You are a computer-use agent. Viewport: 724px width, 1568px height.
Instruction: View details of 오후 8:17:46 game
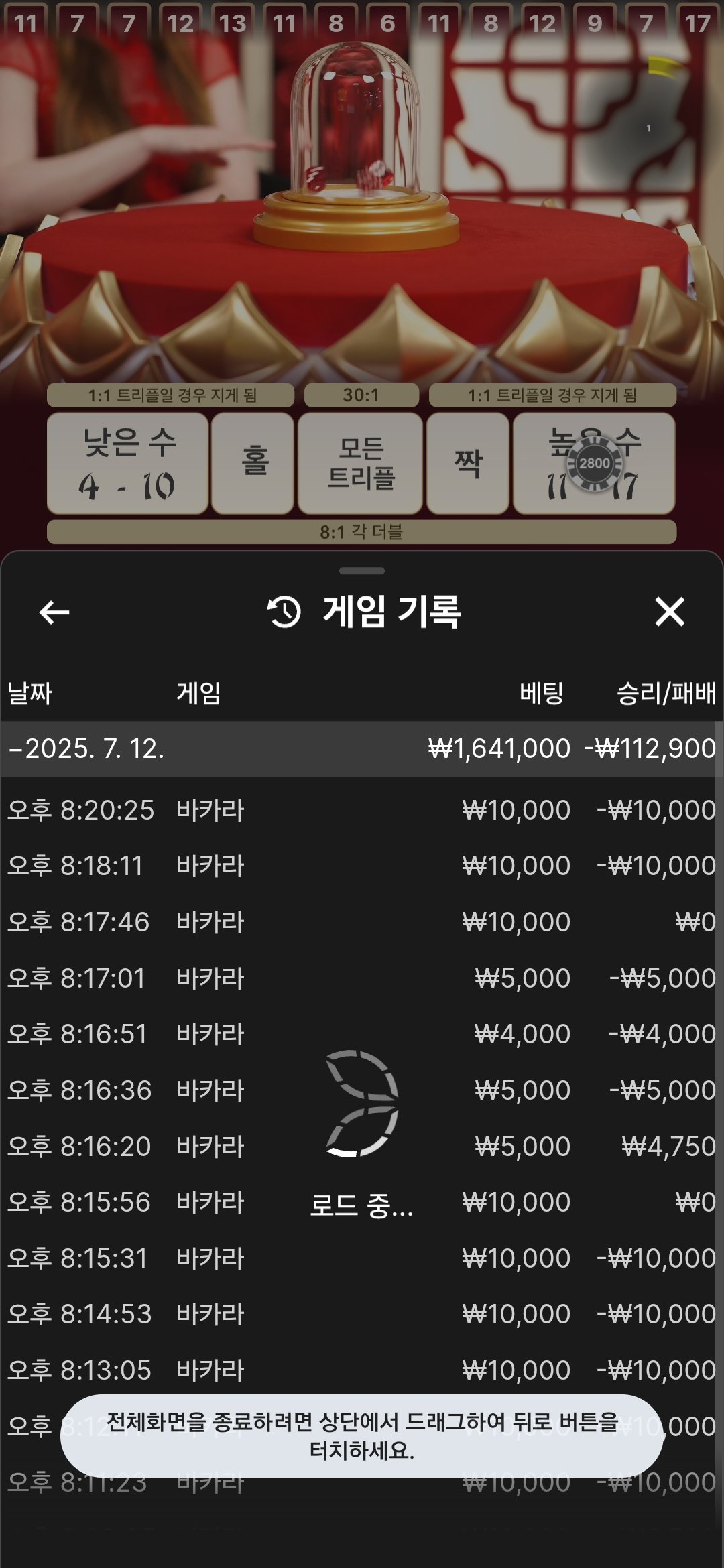pos(362,922)
